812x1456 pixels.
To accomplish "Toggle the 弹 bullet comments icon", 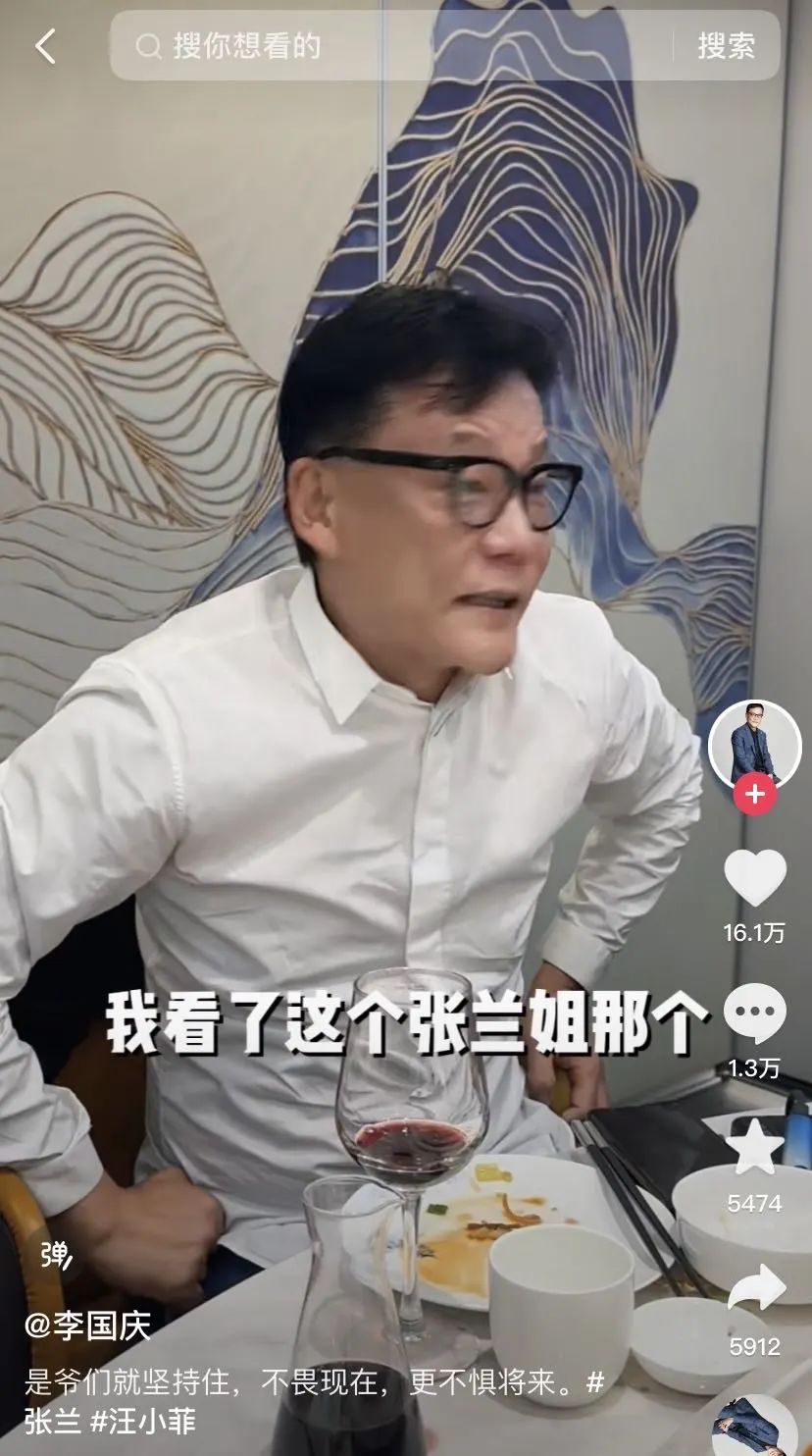I will point(57,1257).
